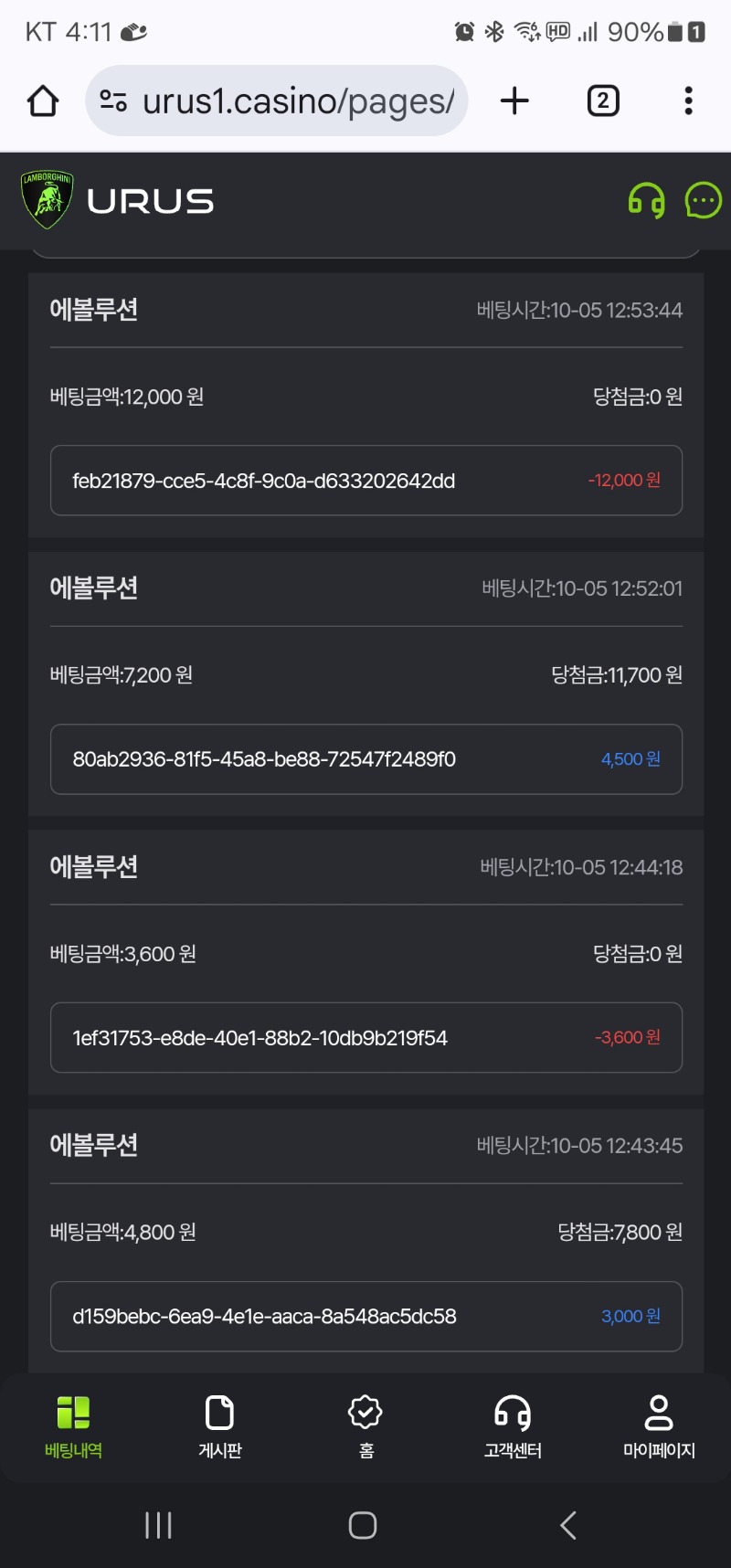This screenshot has width=731, height=1568.
Task: Open the chat bubble icon in header
Action: pyautogui.click(x=703, y=200)
